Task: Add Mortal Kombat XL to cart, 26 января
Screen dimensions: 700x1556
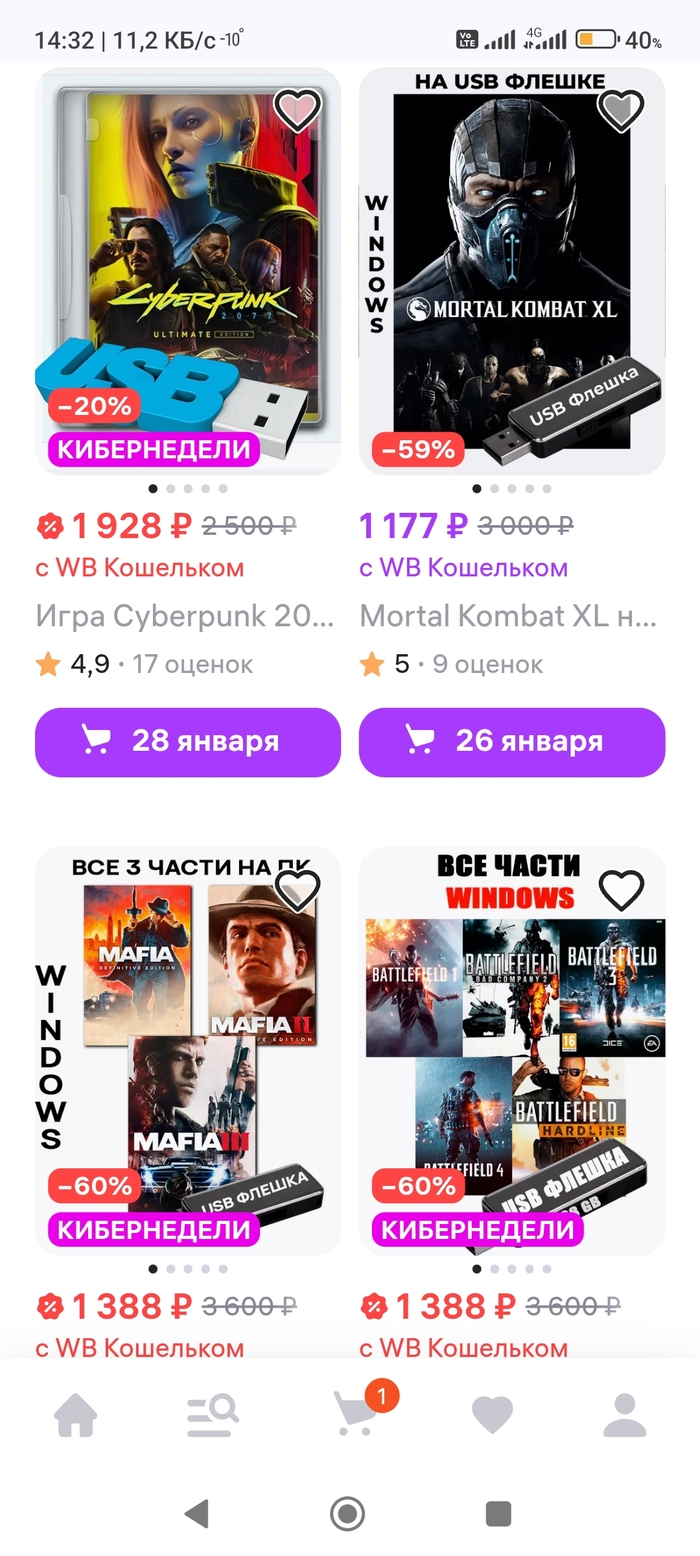Action: point(512,742)
